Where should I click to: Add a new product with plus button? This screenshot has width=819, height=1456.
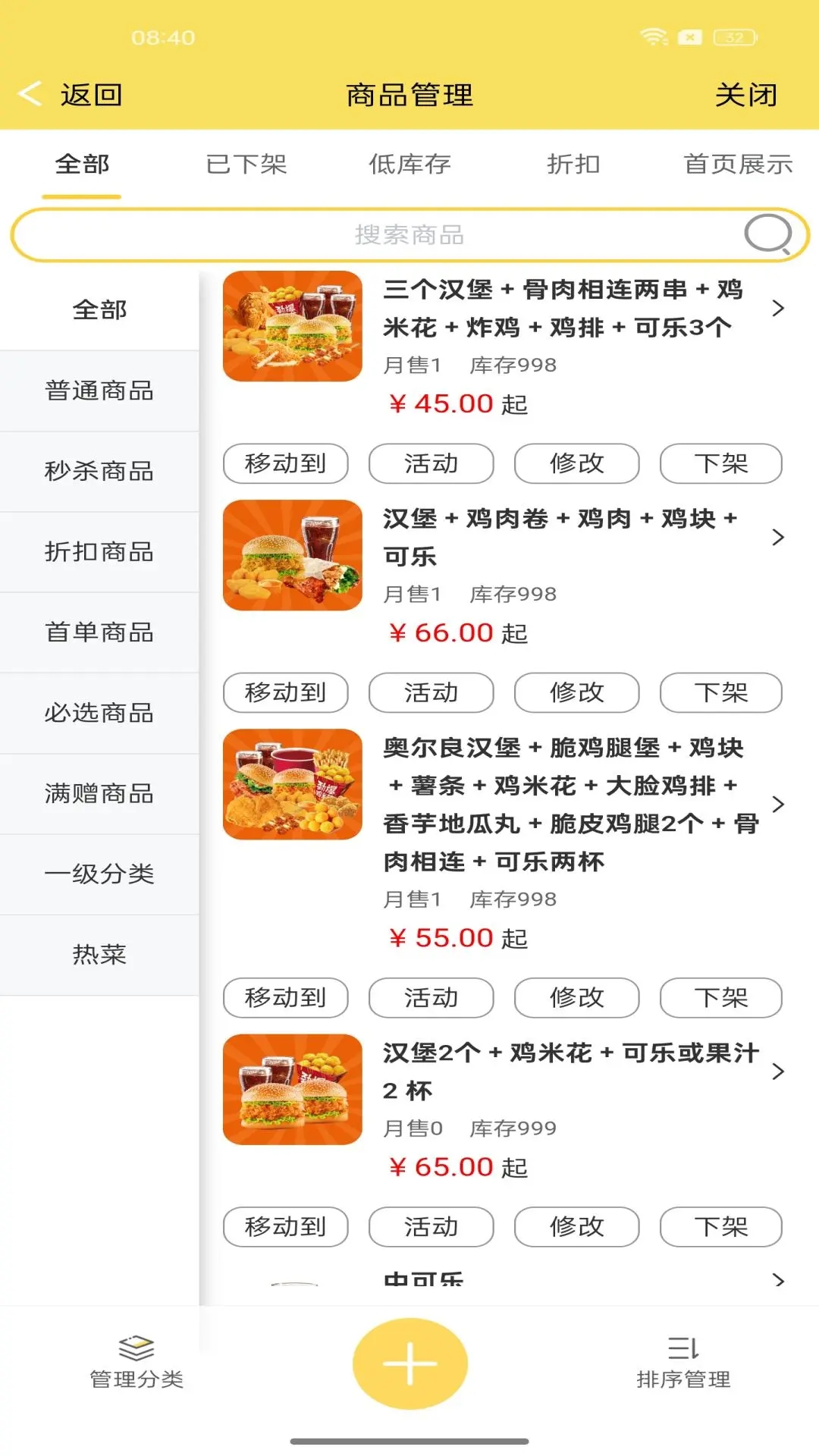(409, 1363)
